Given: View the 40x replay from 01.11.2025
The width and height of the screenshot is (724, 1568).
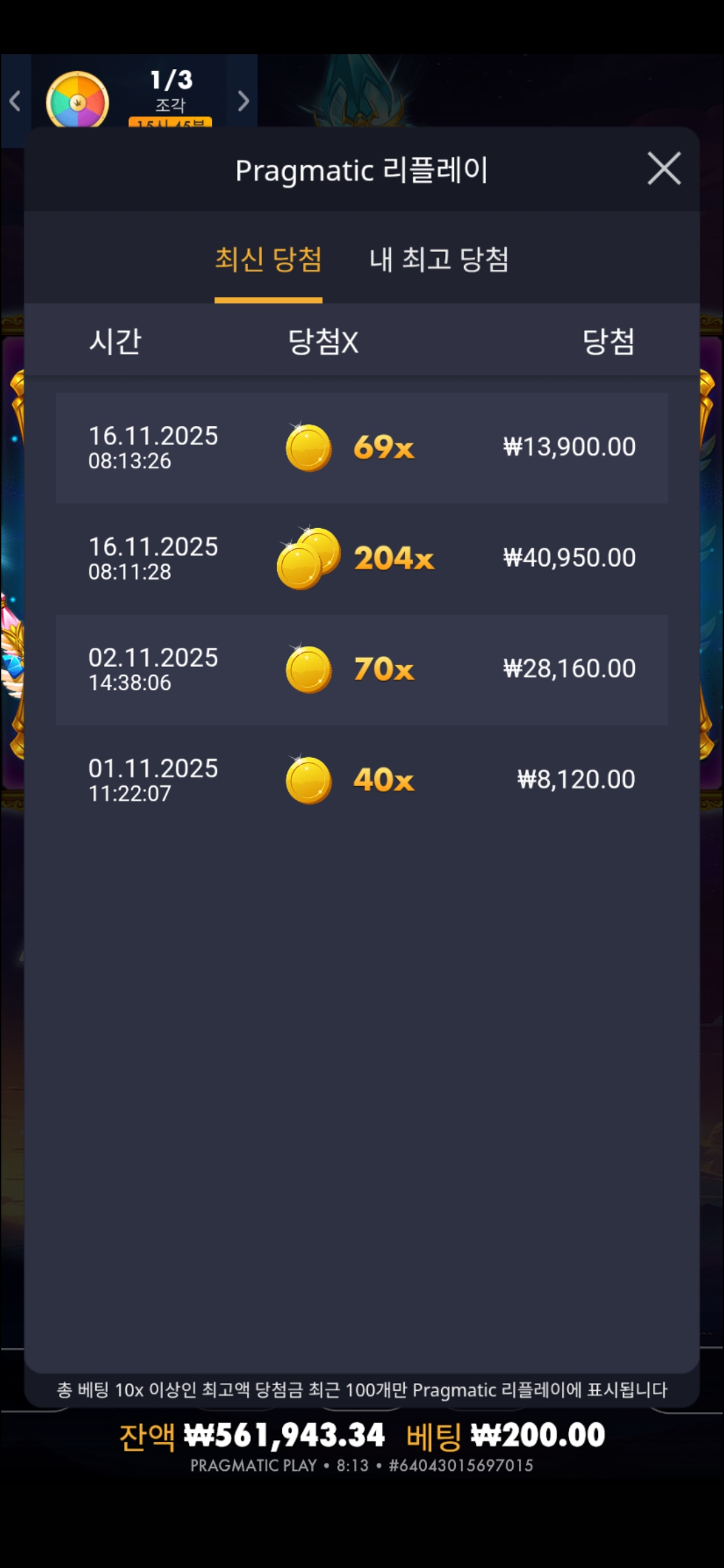Looking at the screenshot, I should coord(362,780).
